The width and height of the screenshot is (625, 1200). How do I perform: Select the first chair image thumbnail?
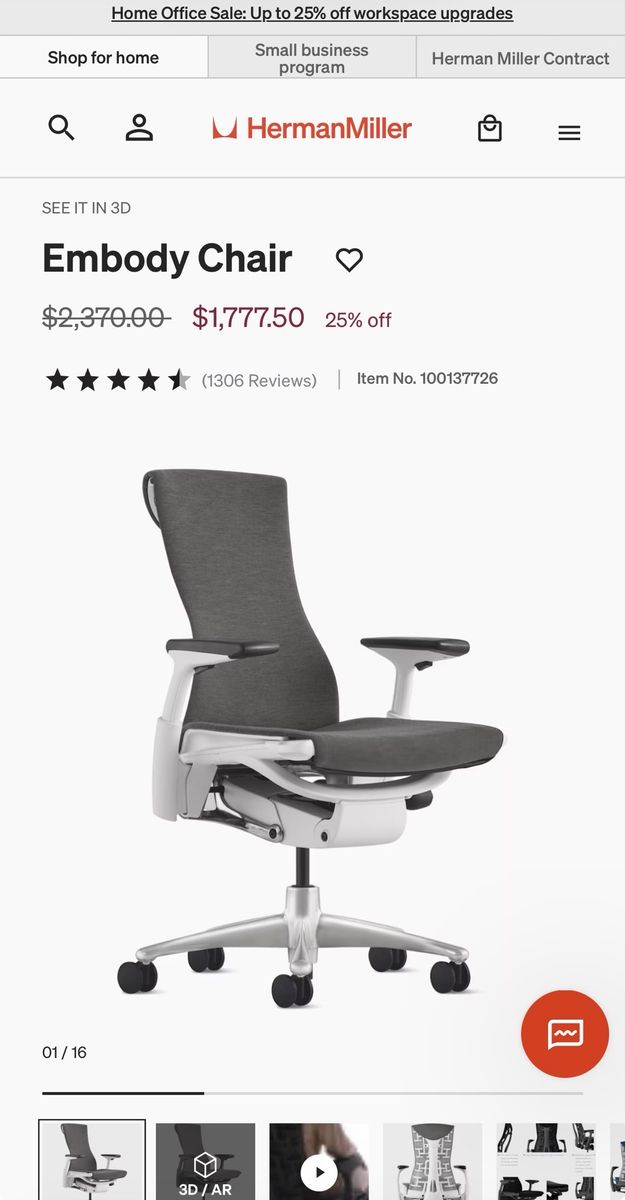(92, 1160)
